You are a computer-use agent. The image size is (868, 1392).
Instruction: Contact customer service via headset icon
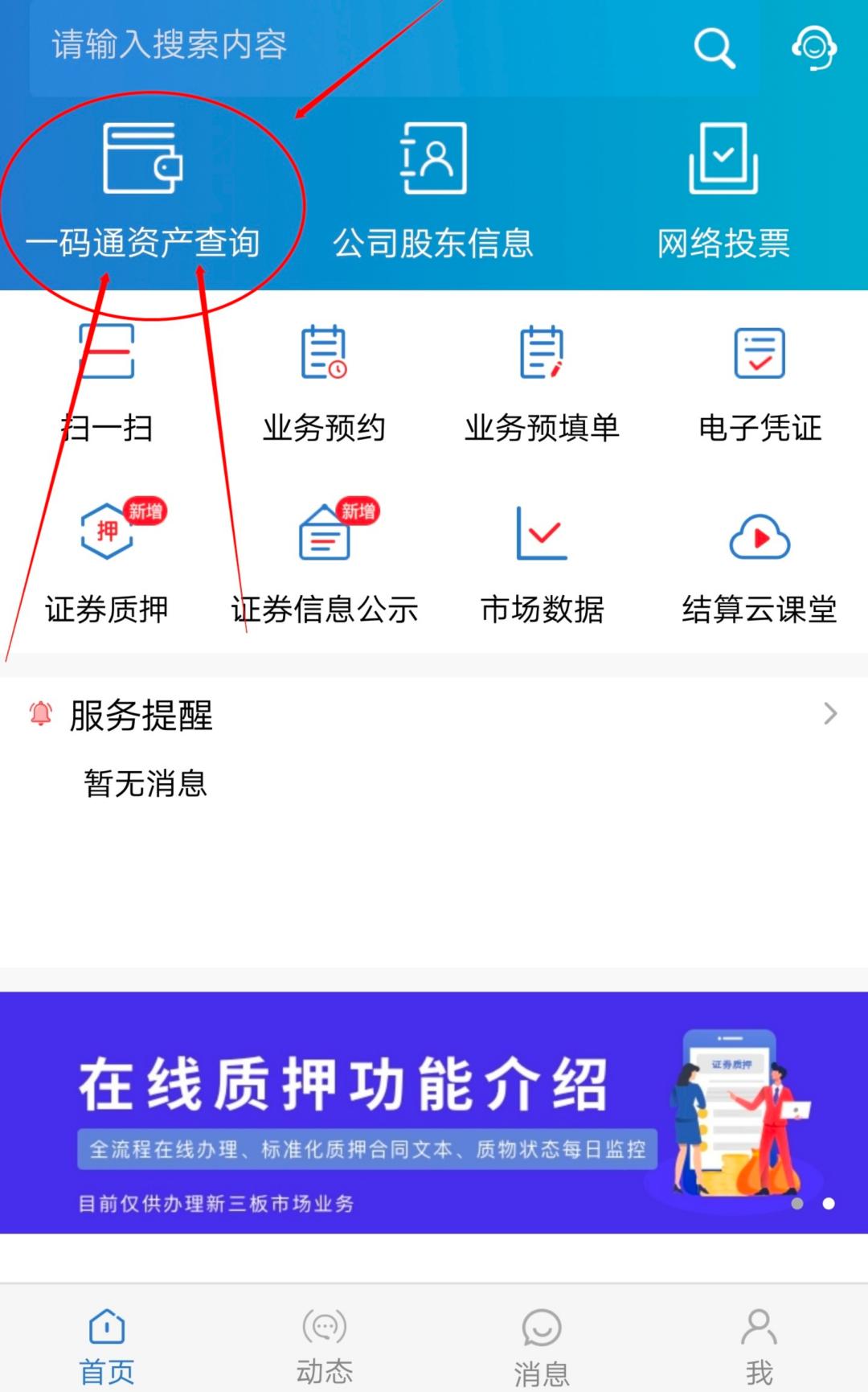814,47
